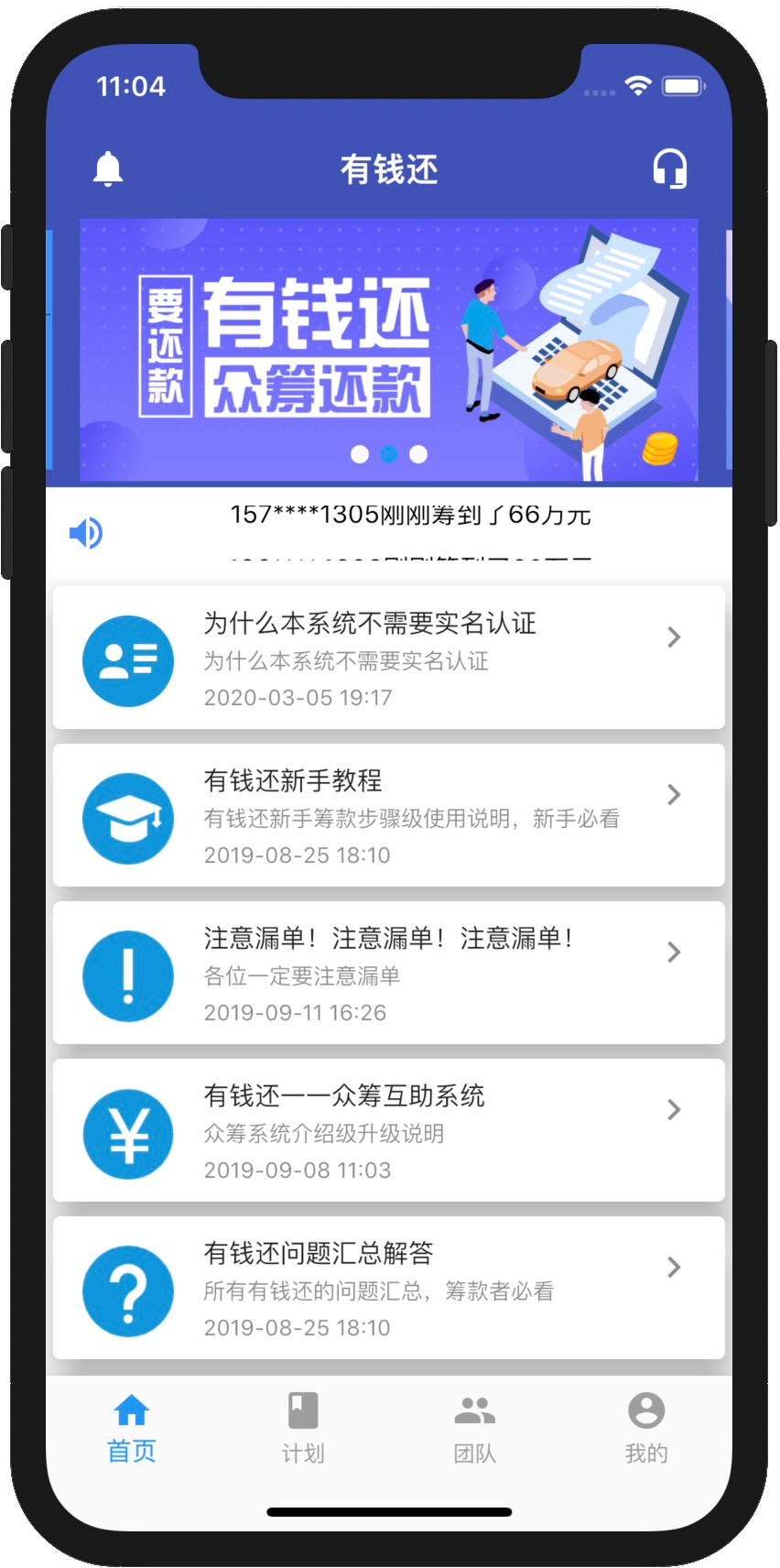
Task: Select the first banner page indicator dot
Action: 360,454
